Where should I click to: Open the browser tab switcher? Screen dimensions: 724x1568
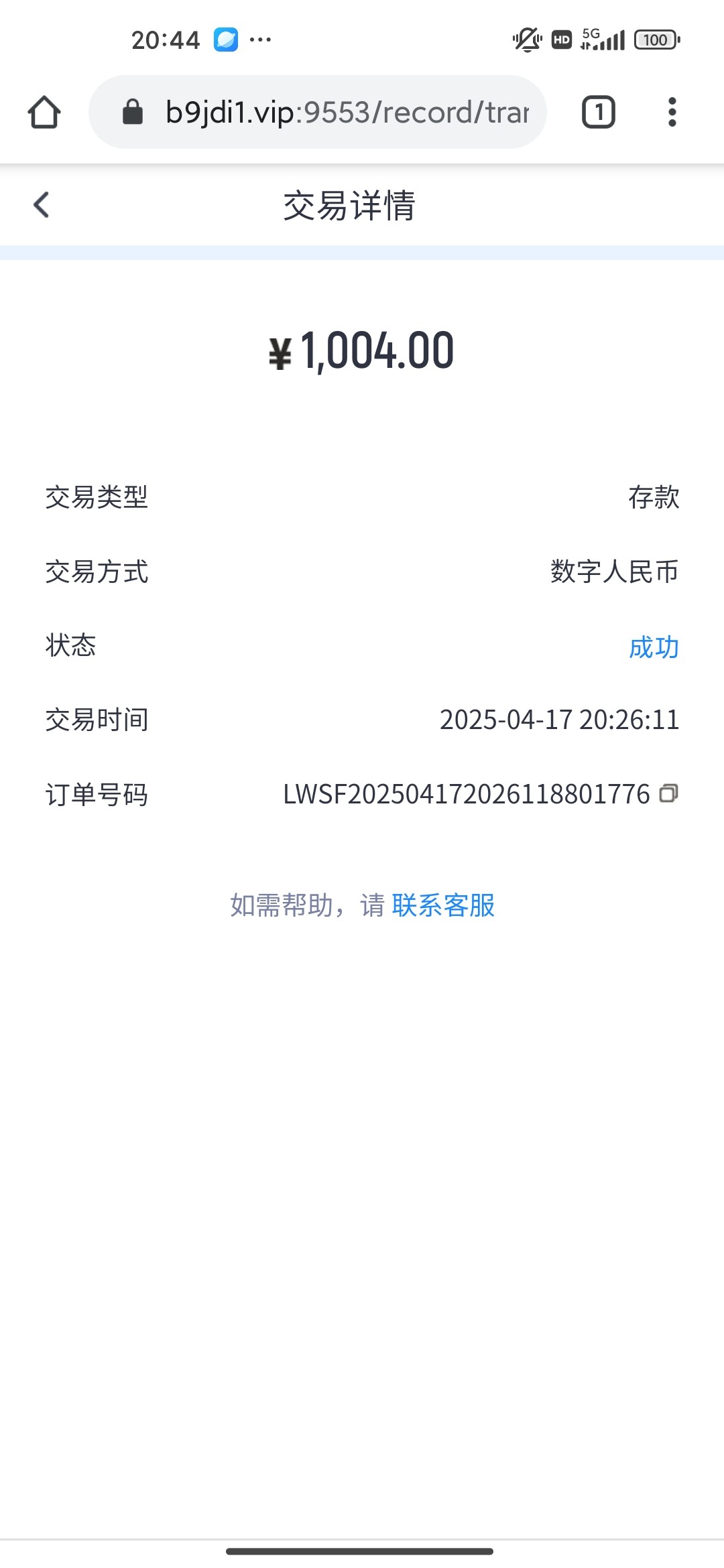coord(598,112)
